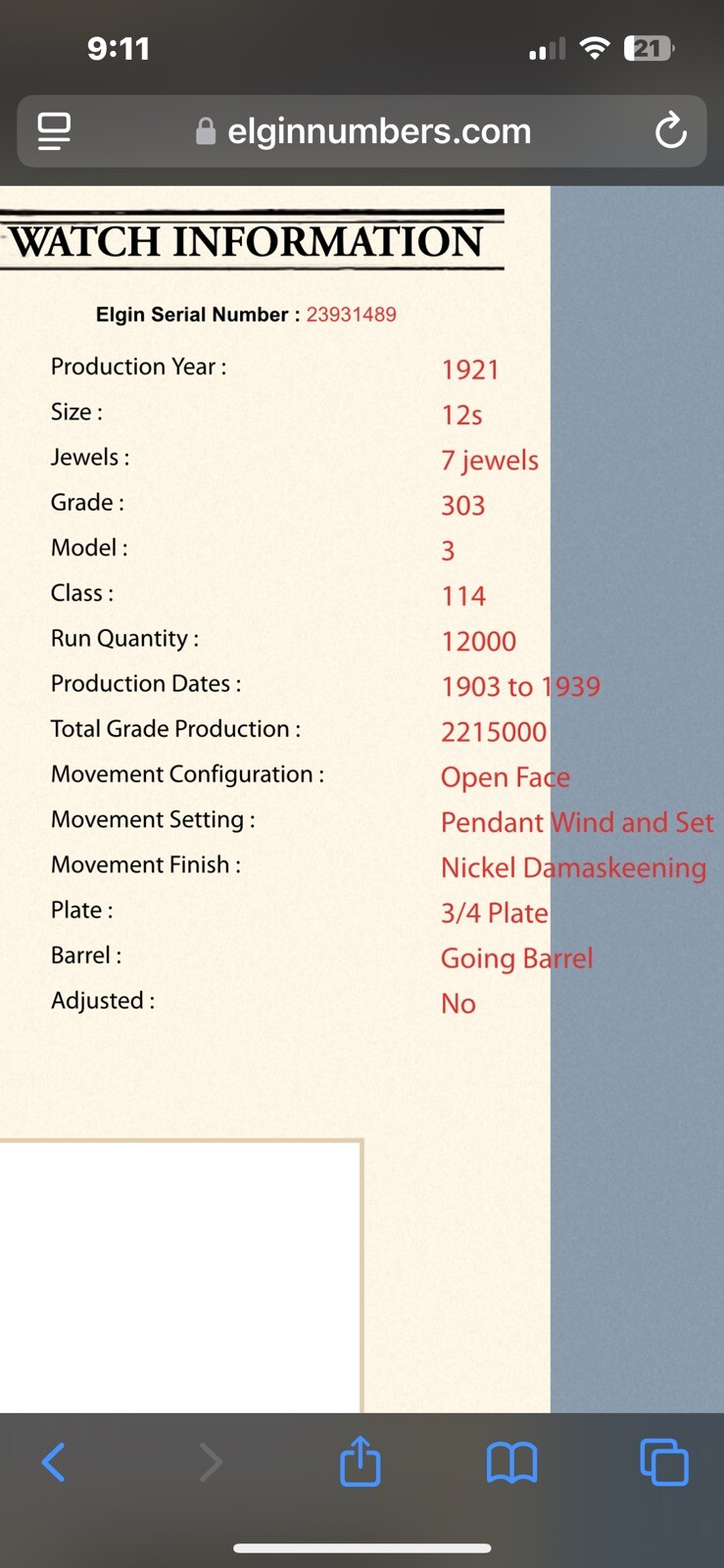The image size is (724, 1568).
Task: Reload the current page
Action: coord(671,131)
